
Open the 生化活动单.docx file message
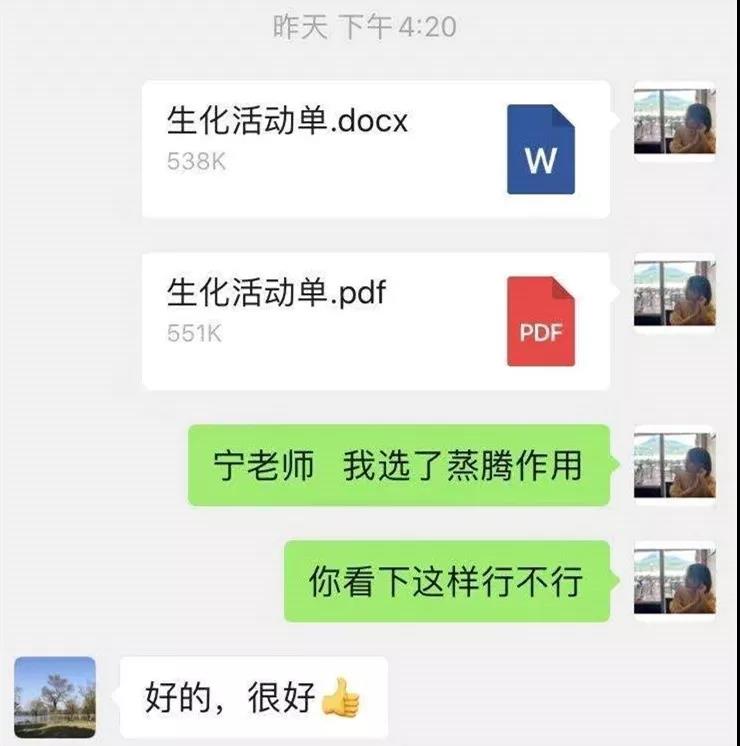[x=375, y=148]
